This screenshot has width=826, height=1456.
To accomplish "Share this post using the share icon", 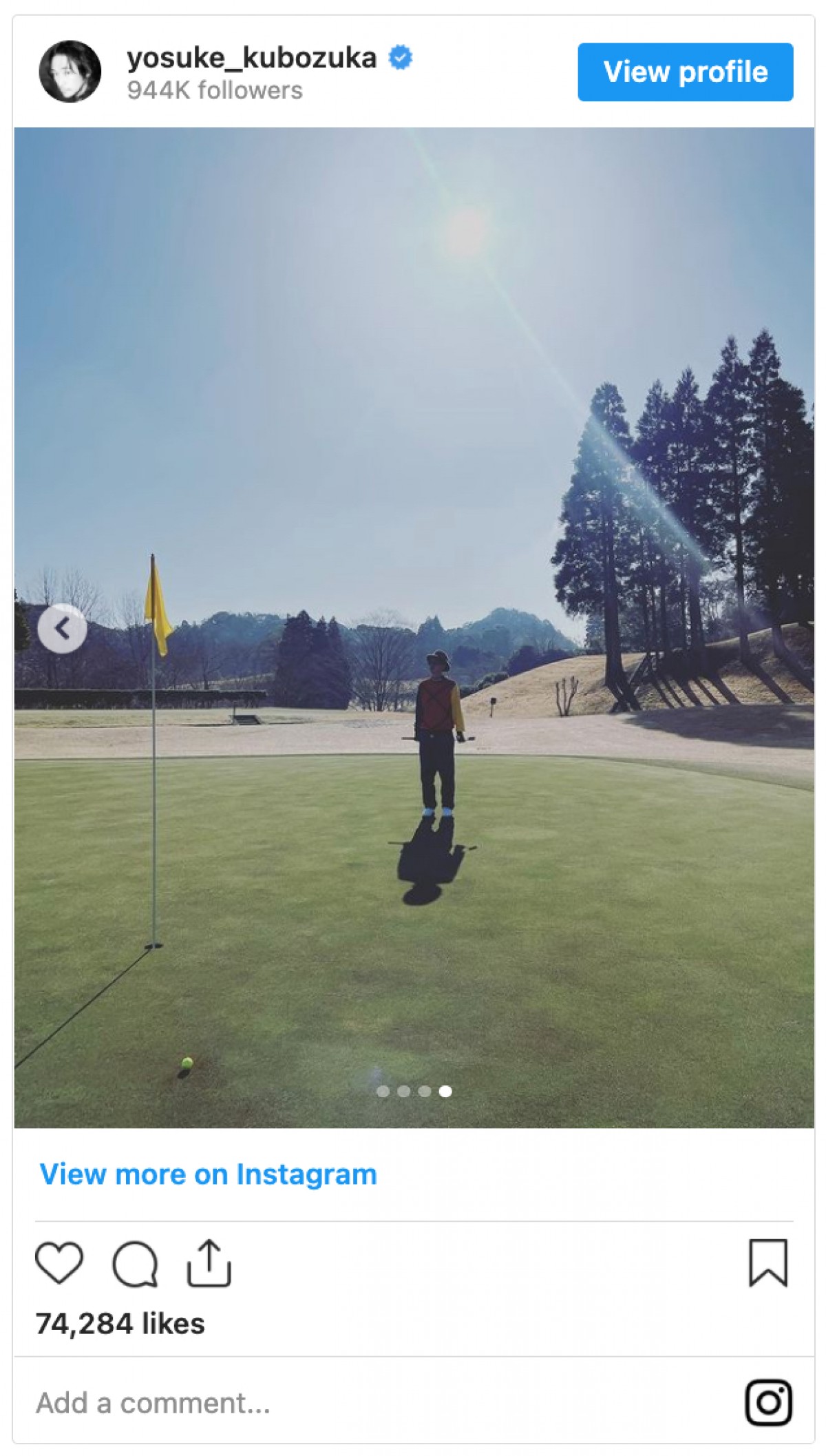I will click(x=209, y=1262).
